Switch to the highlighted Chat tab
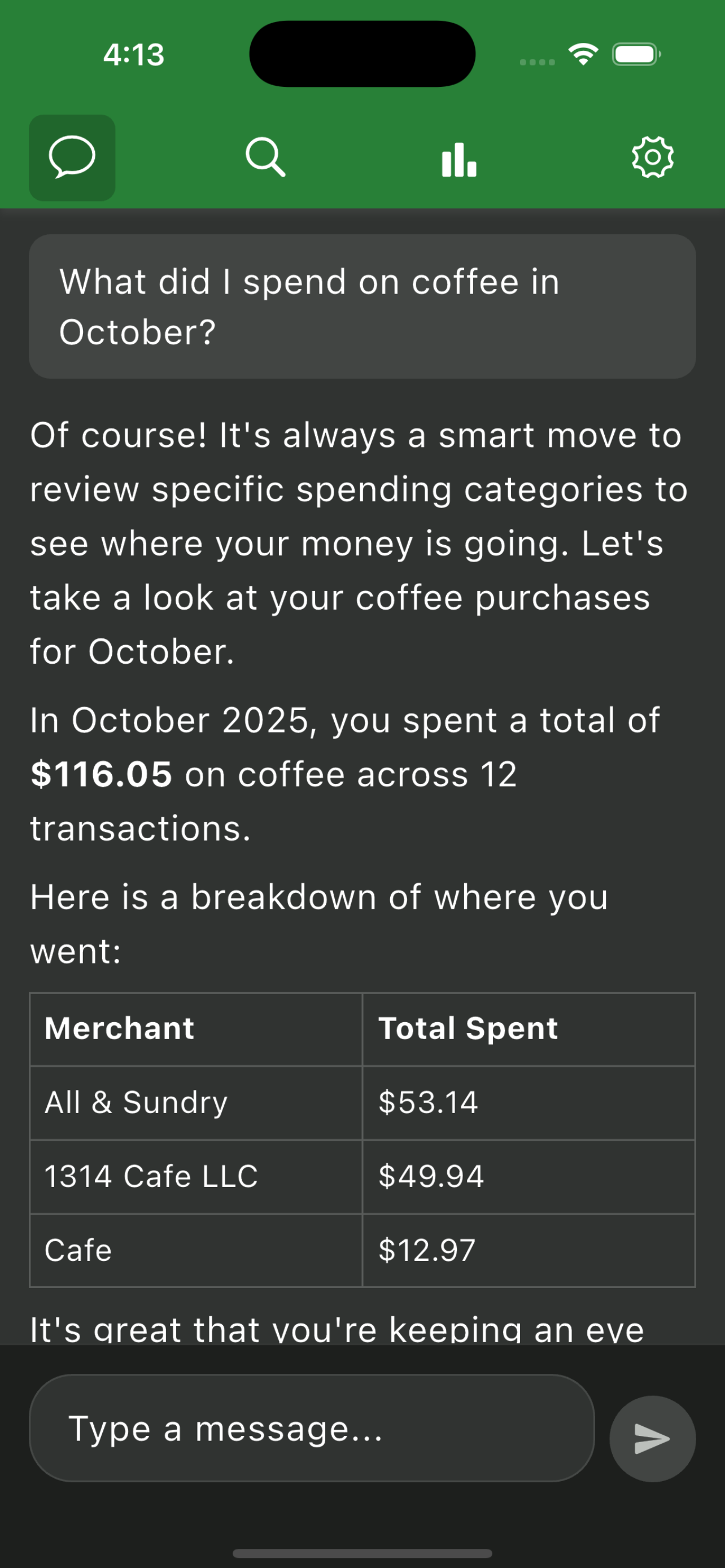Viewport: 725px width, 1568px height. [x=71, y=157]
